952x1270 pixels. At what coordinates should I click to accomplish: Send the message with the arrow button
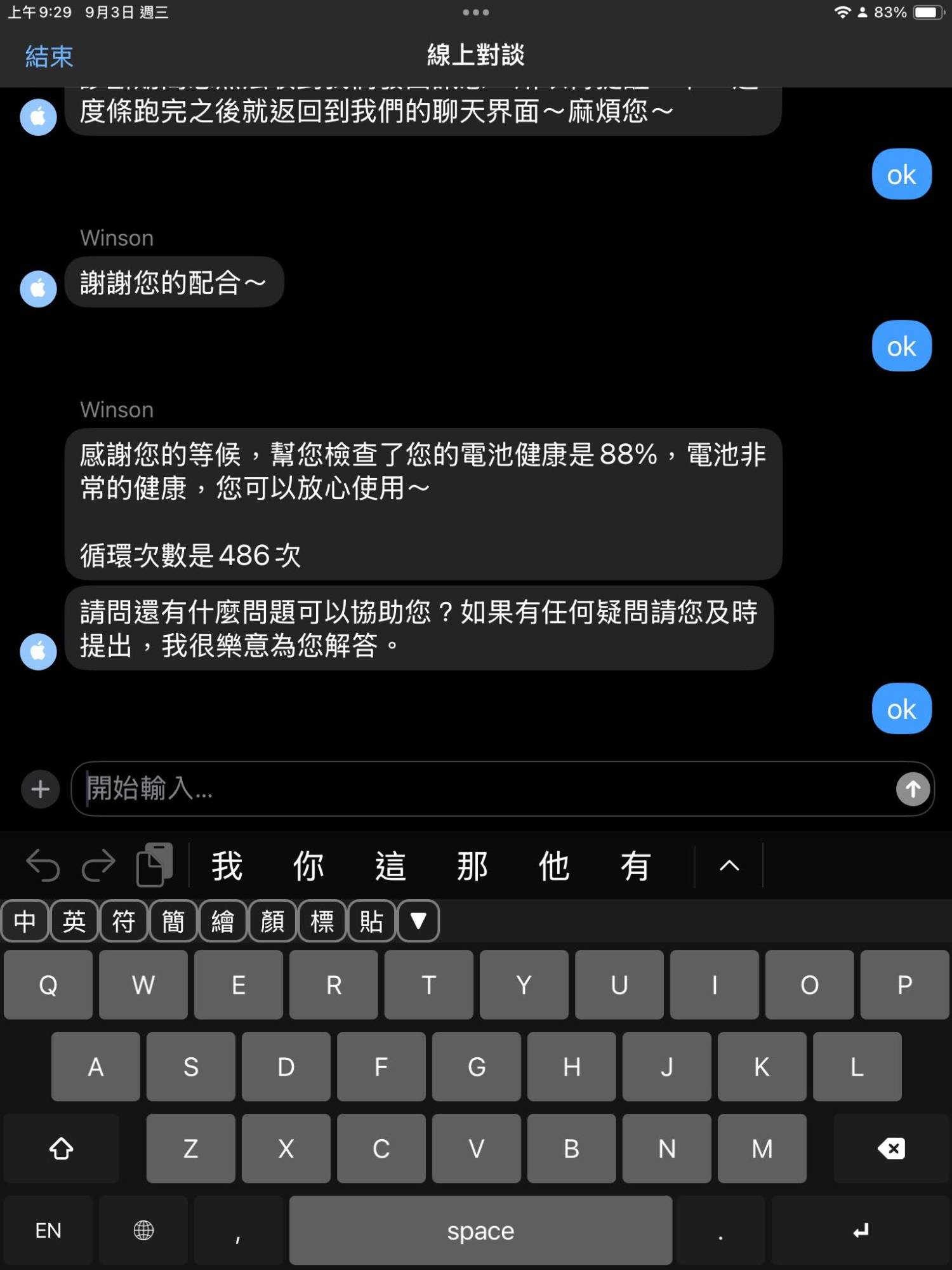pos(912,789)
